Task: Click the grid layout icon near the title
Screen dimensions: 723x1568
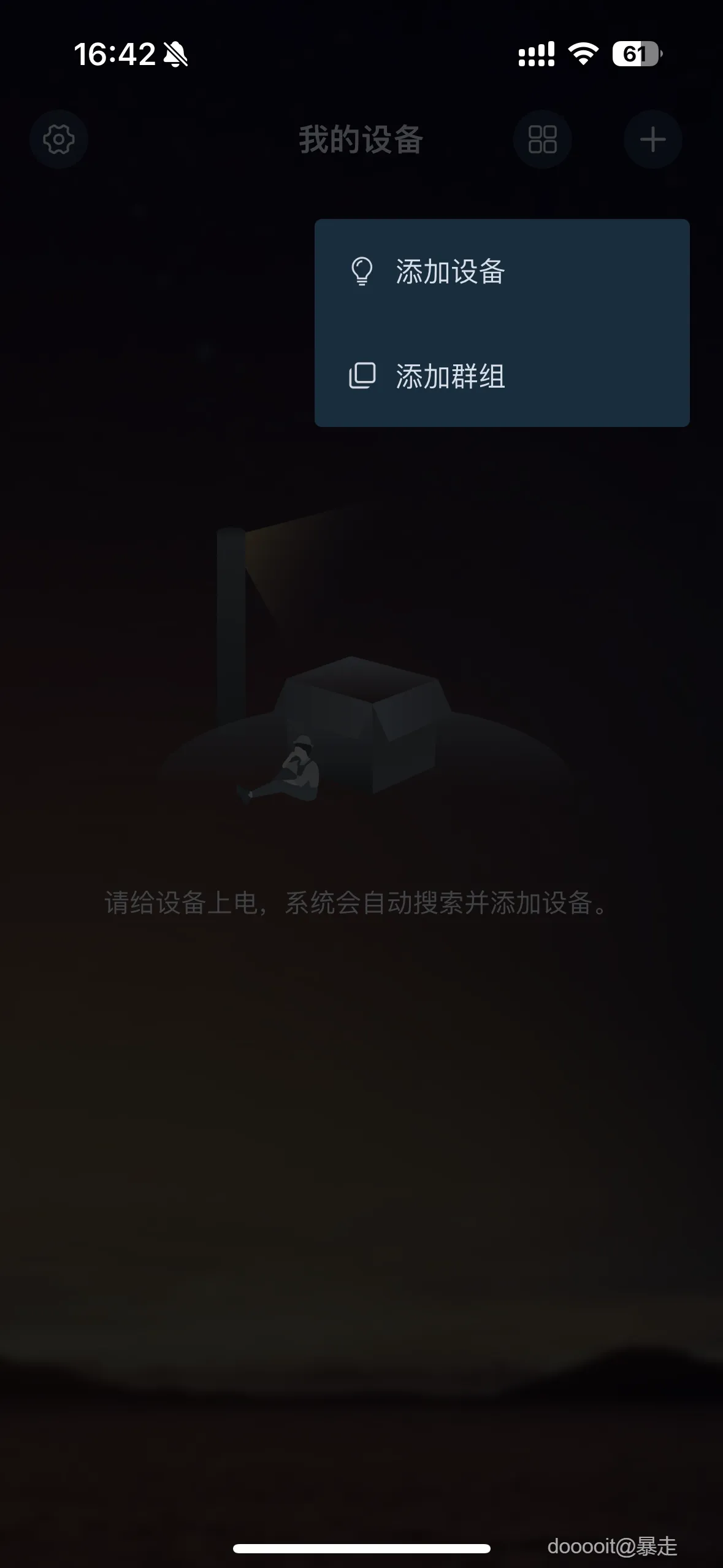Action: (x=542, y=139)
